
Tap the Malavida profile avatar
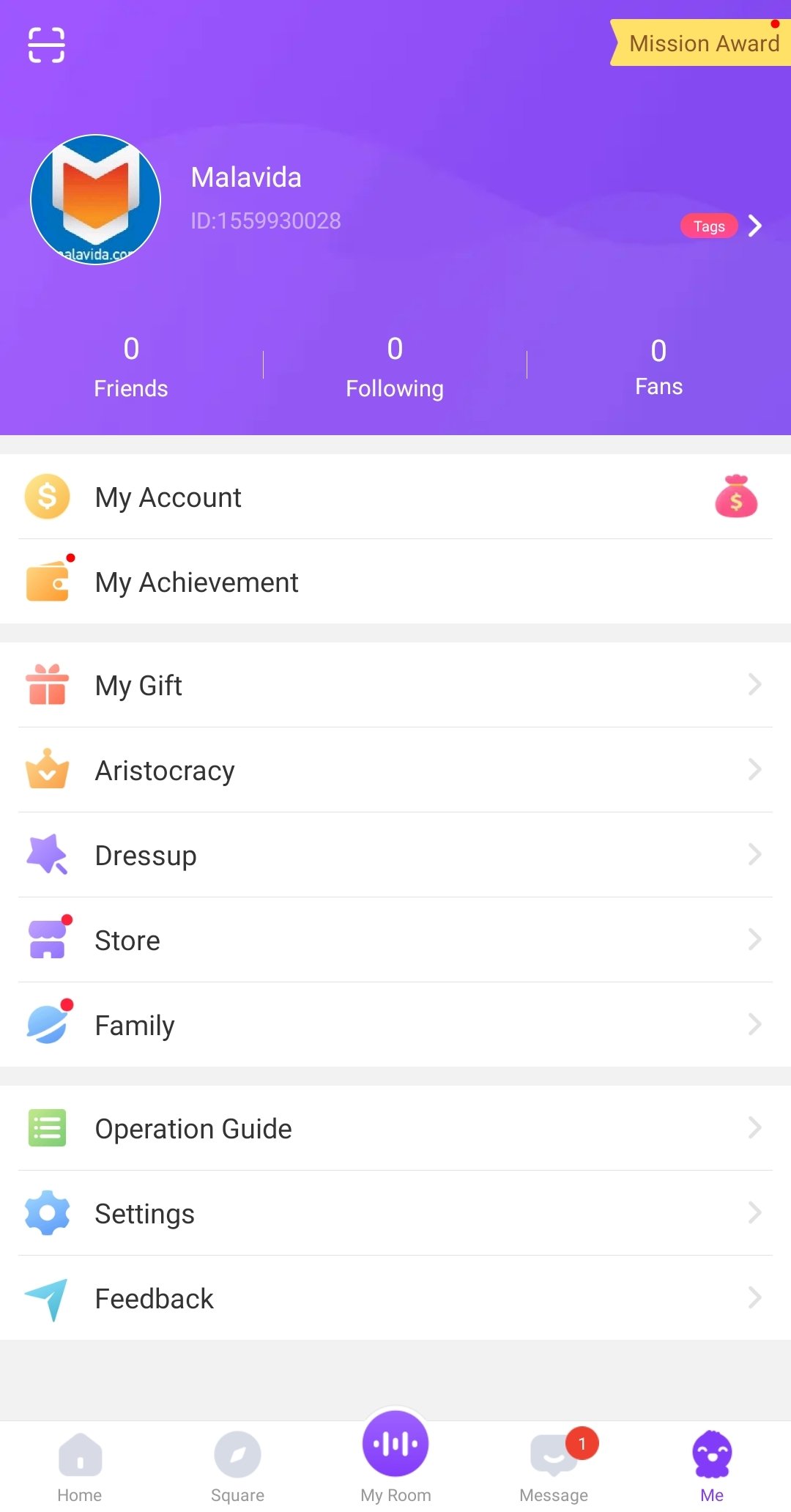[x=95, y=199]
